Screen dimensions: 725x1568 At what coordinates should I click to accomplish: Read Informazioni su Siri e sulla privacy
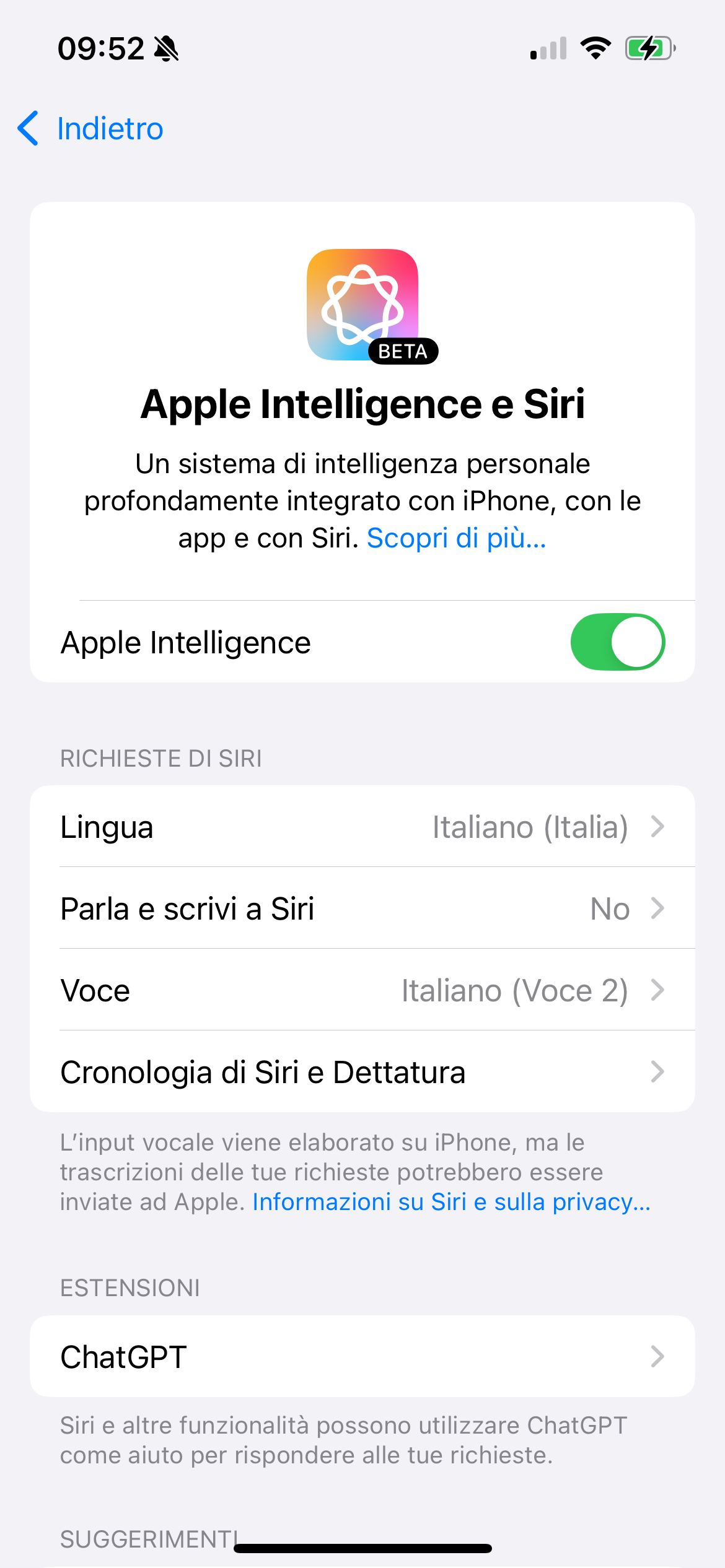point(451,1202)
